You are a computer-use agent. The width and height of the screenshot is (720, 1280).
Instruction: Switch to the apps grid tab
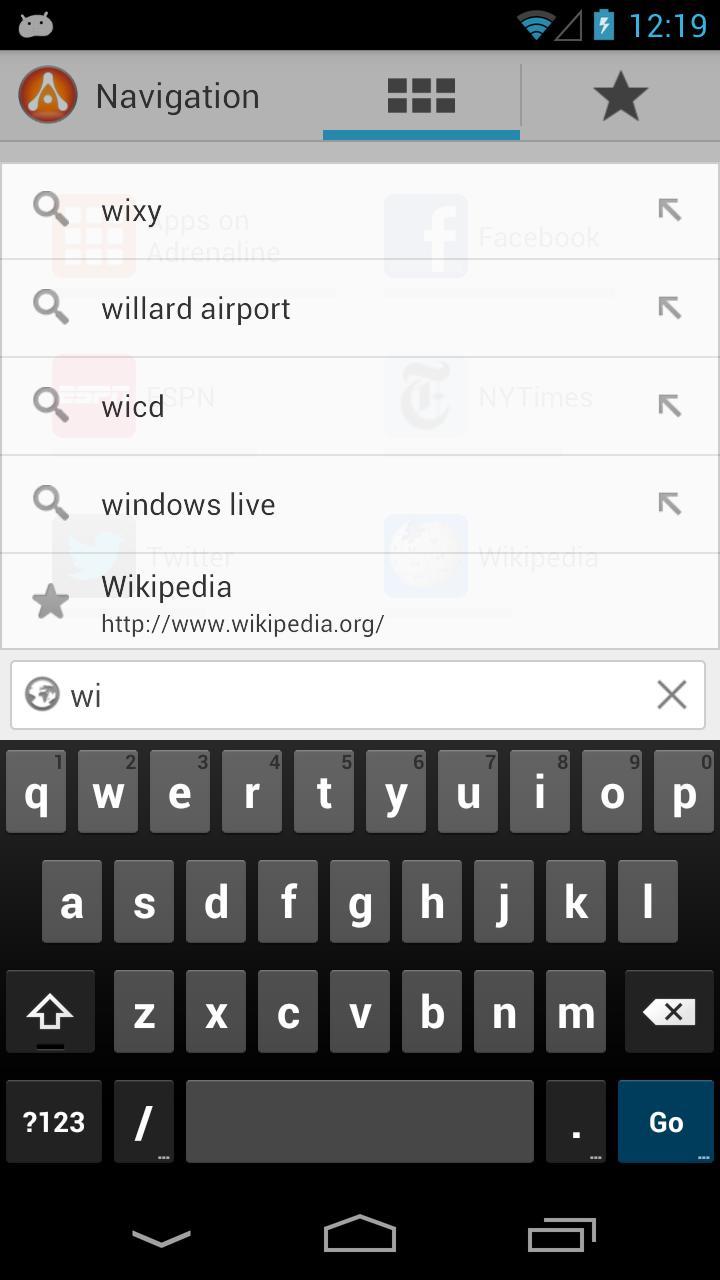point(420,95)
